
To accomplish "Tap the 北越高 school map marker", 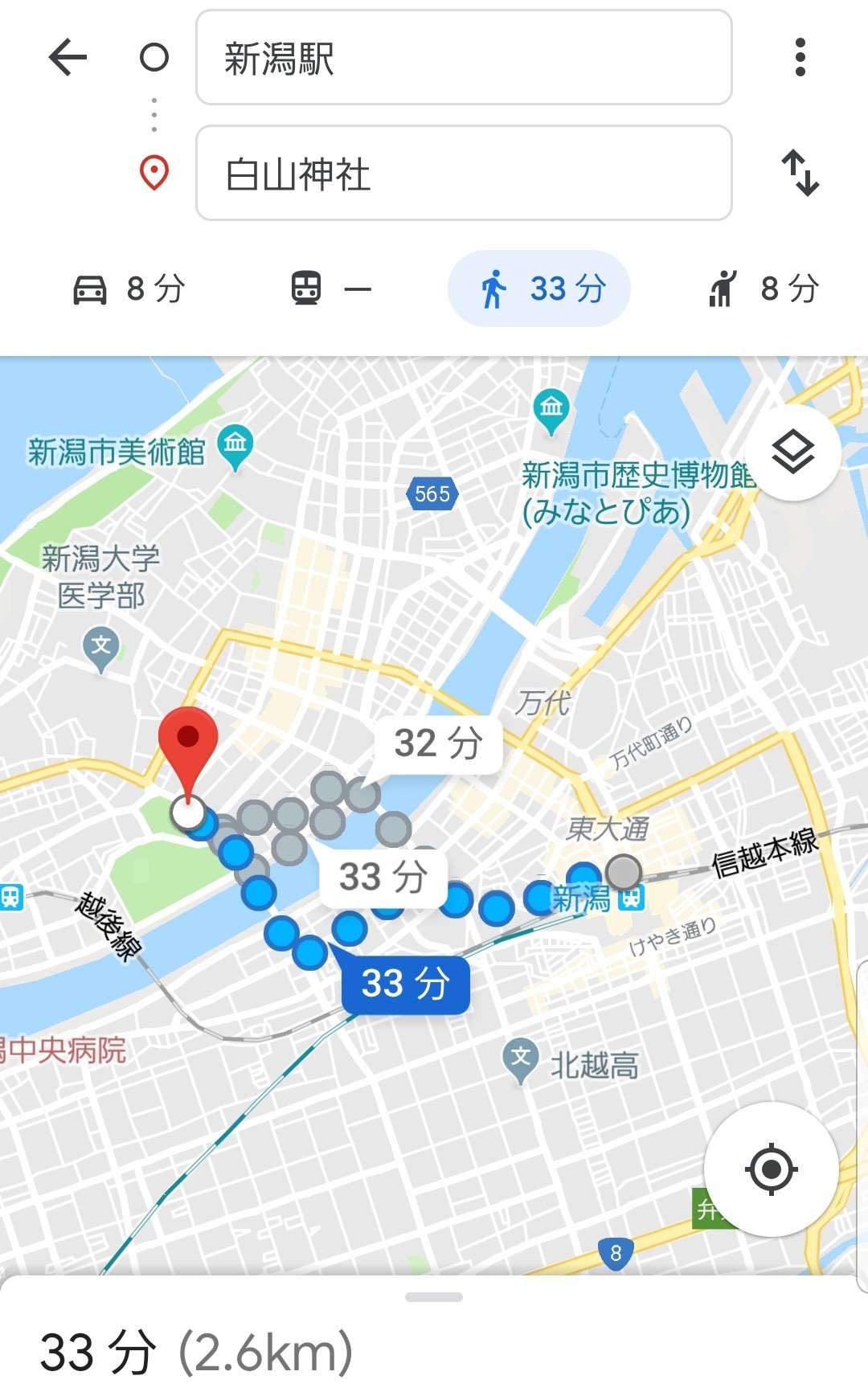I will point(521,1058).
